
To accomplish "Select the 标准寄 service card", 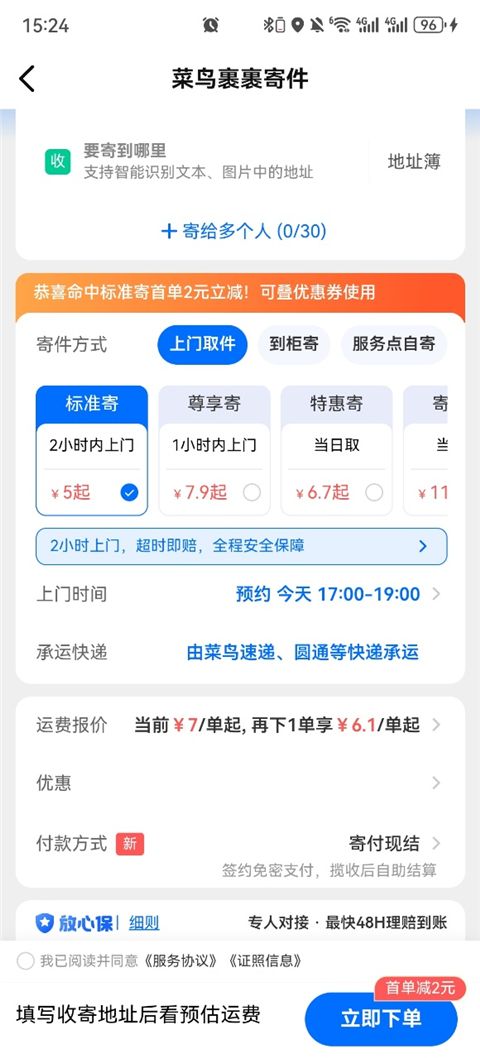I will click(92, 450).
